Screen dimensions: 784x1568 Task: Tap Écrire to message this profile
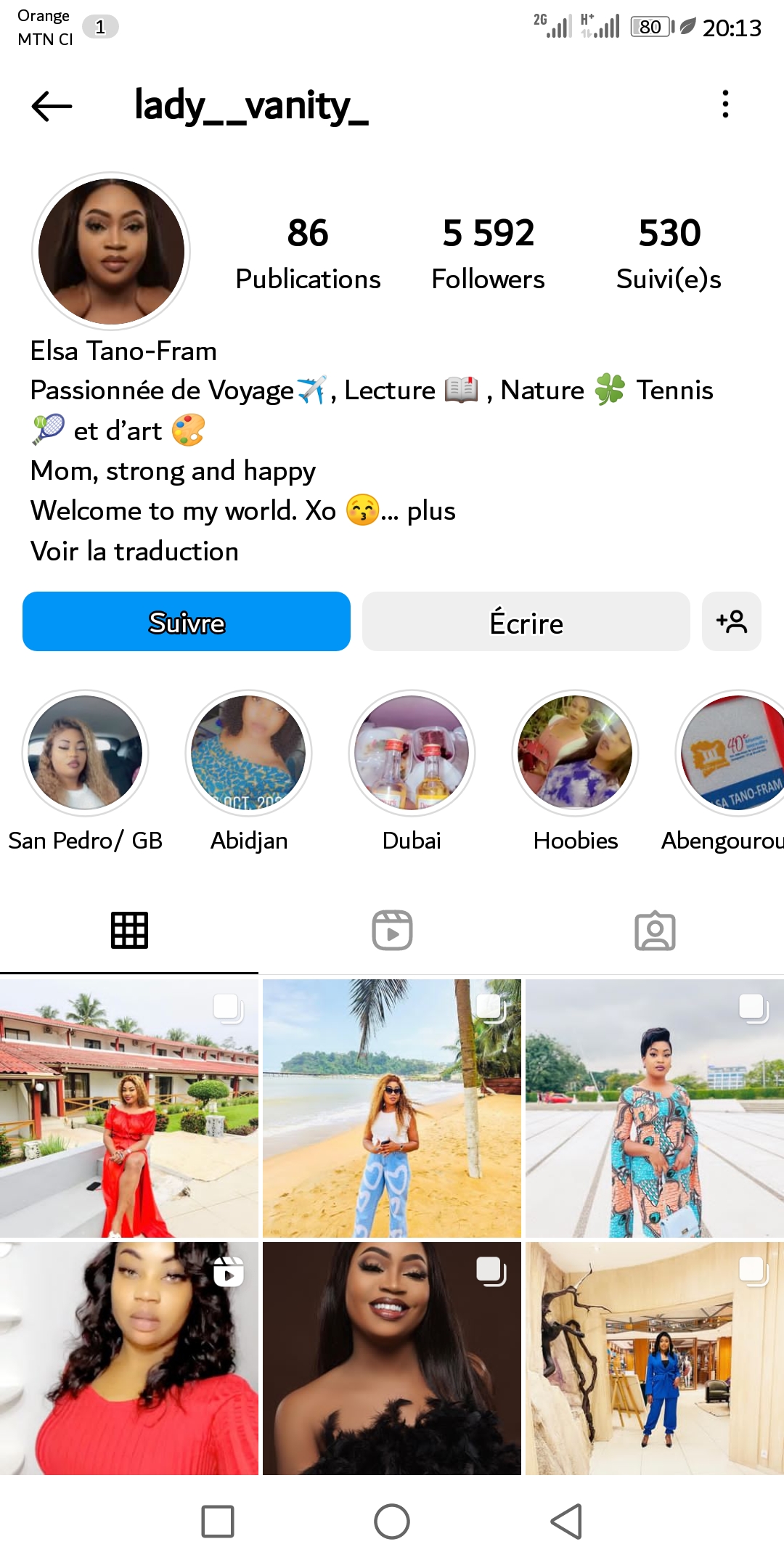[526, 622]
